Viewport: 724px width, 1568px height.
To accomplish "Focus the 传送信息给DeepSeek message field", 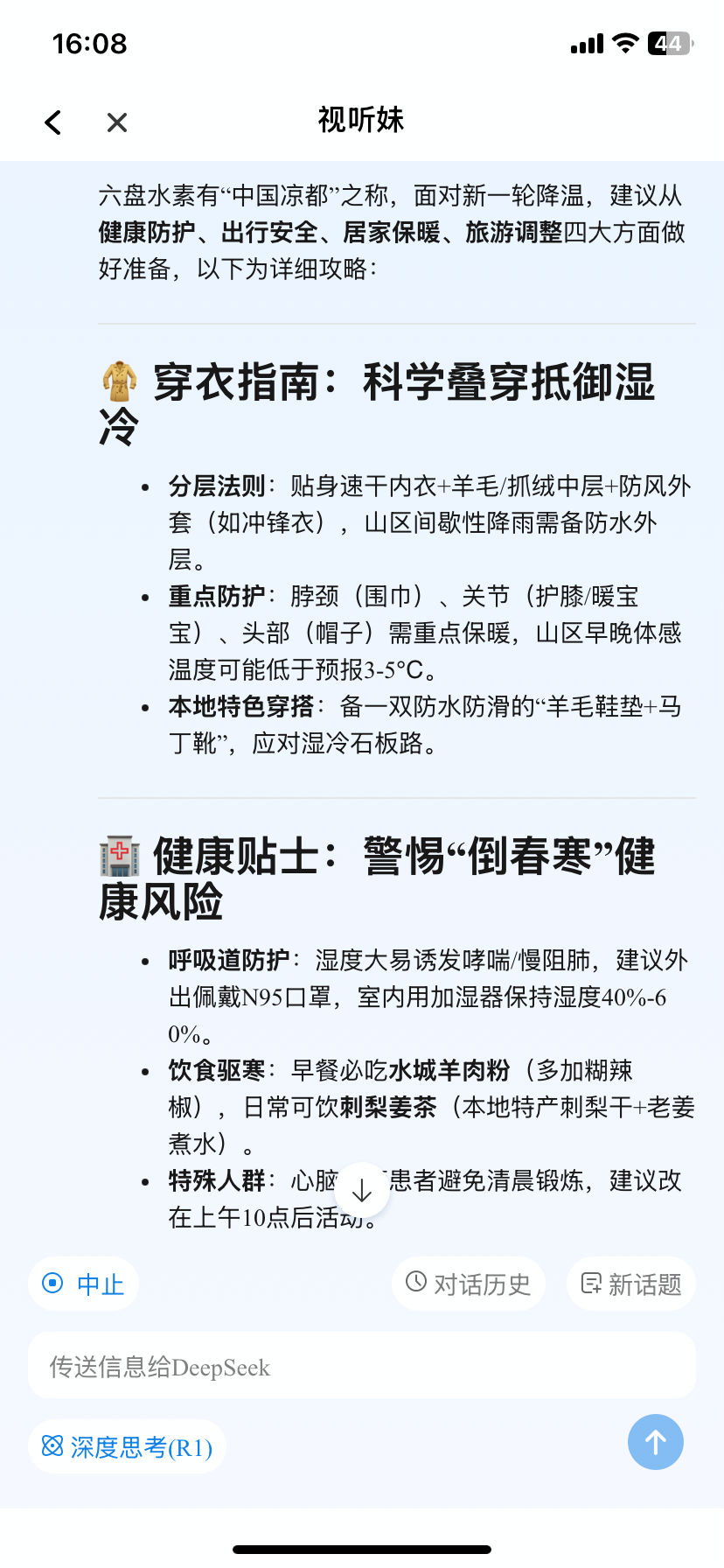I will tap(362, 1366).
